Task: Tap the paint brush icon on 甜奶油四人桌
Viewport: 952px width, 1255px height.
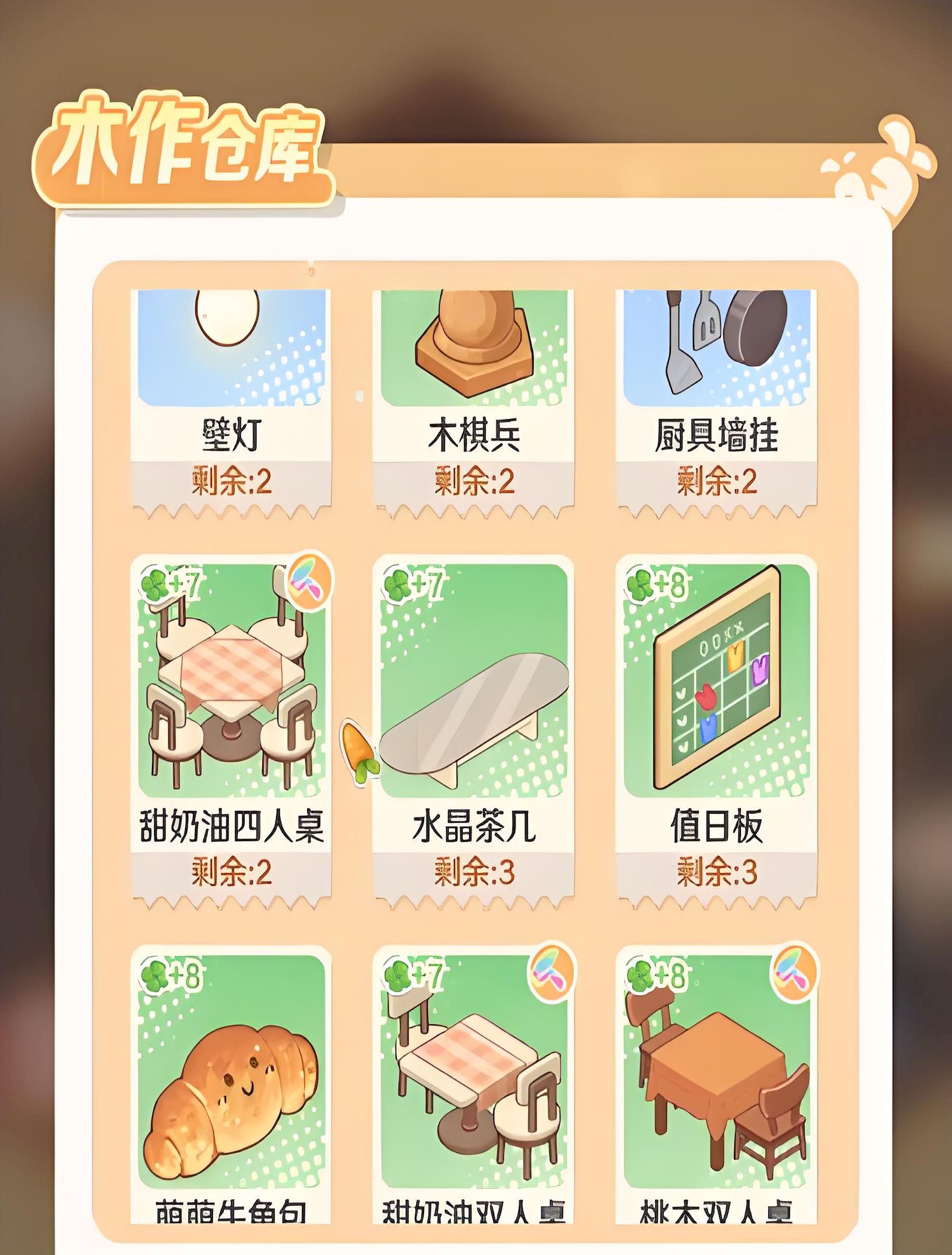Action: [310, 582]
